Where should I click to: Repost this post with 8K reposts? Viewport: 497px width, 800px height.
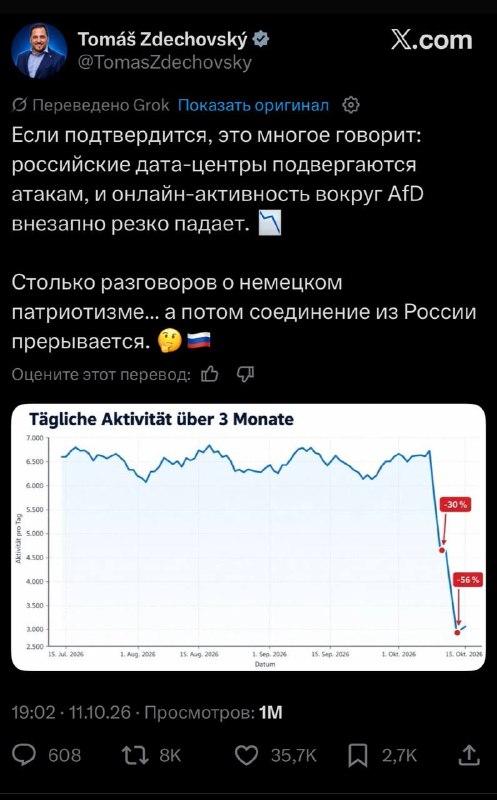coord(135,755)
